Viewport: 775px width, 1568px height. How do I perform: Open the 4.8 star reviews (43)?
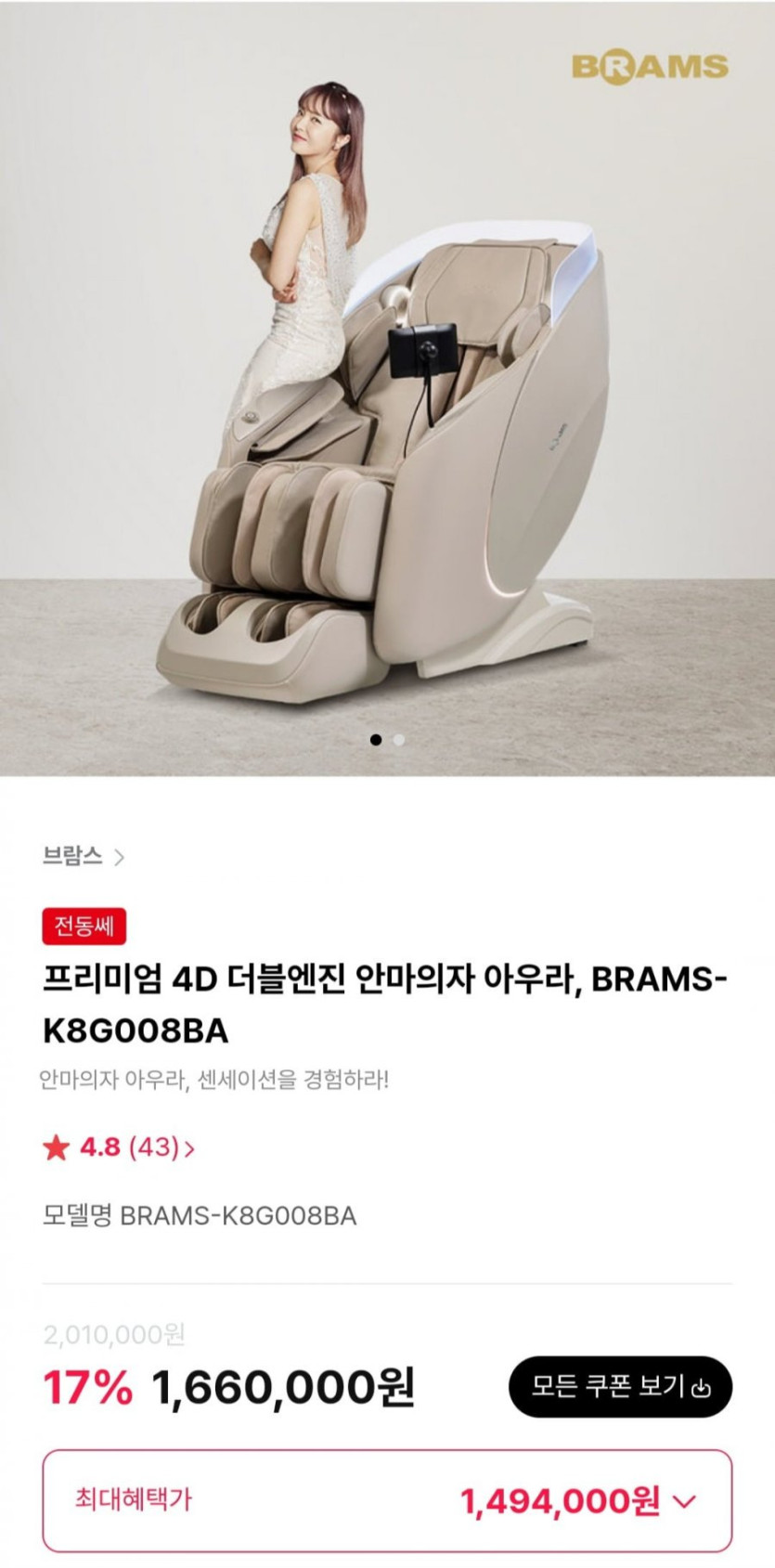pyautogui.click(x=119, y=1147)
